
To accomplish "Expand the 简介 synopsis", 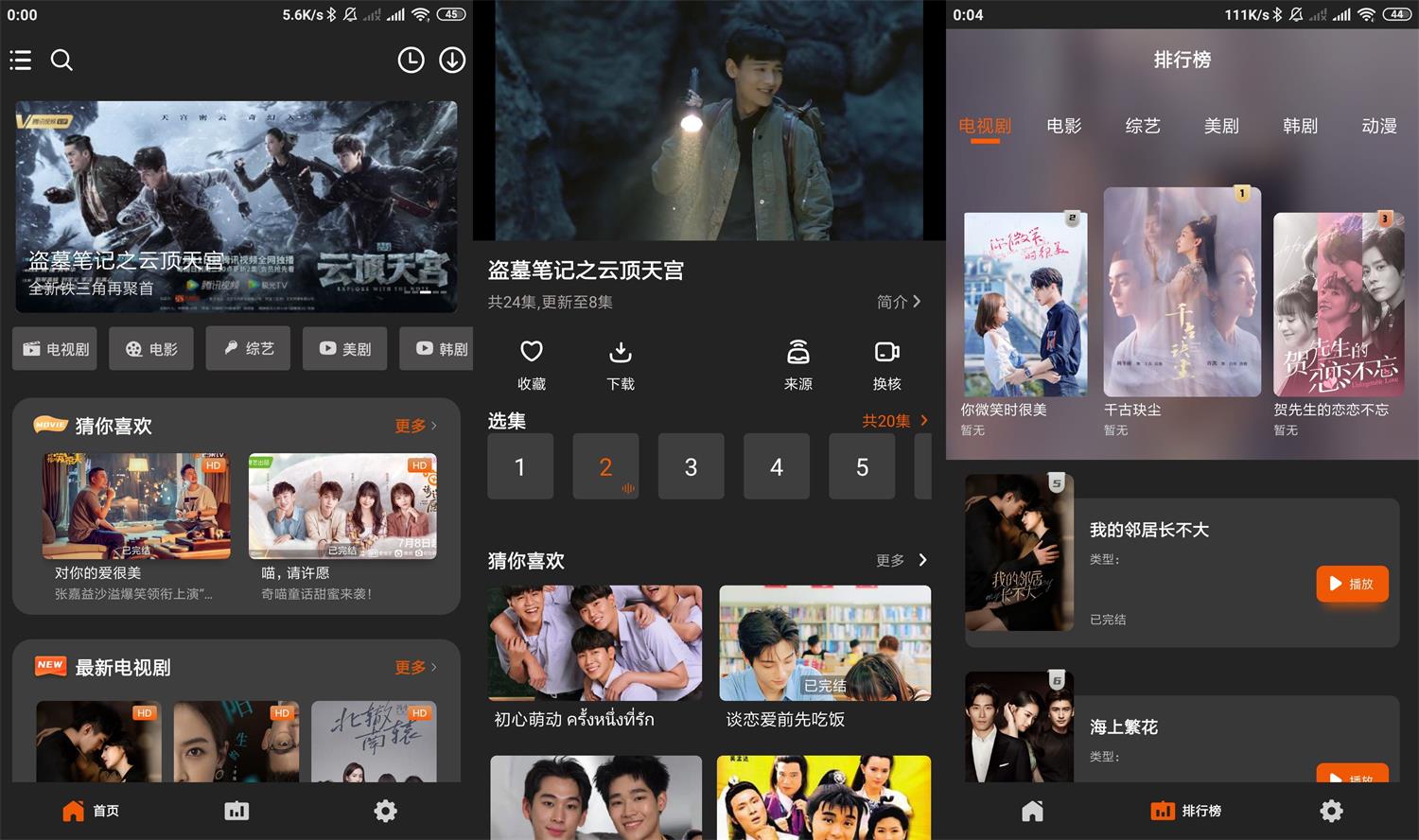I will pyautogui.click(x=898, y=302).
